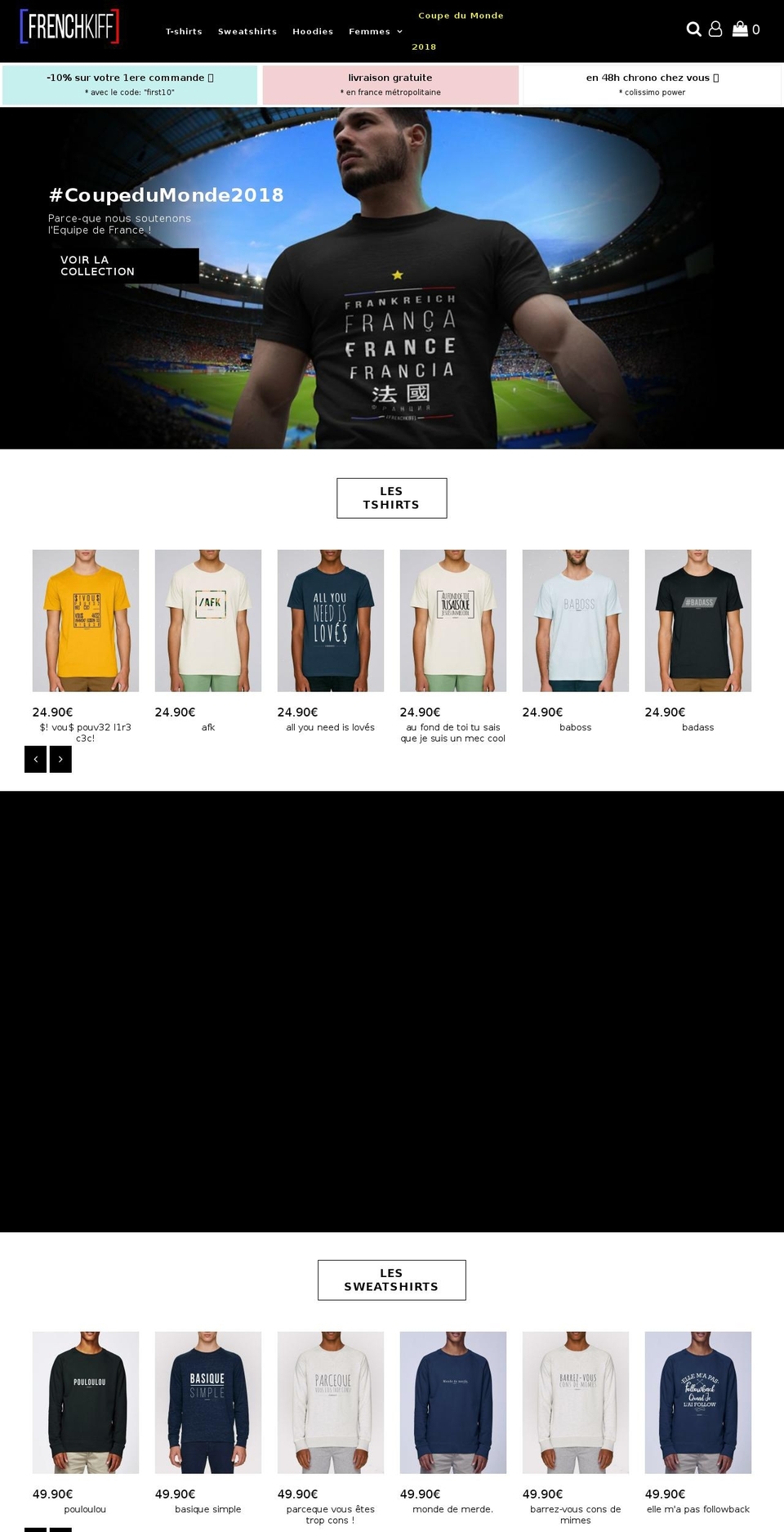The width and height of the screenshot is (784, 1532).
Task: View the all you need is lovés t-shirt
Action: (330, 620)
